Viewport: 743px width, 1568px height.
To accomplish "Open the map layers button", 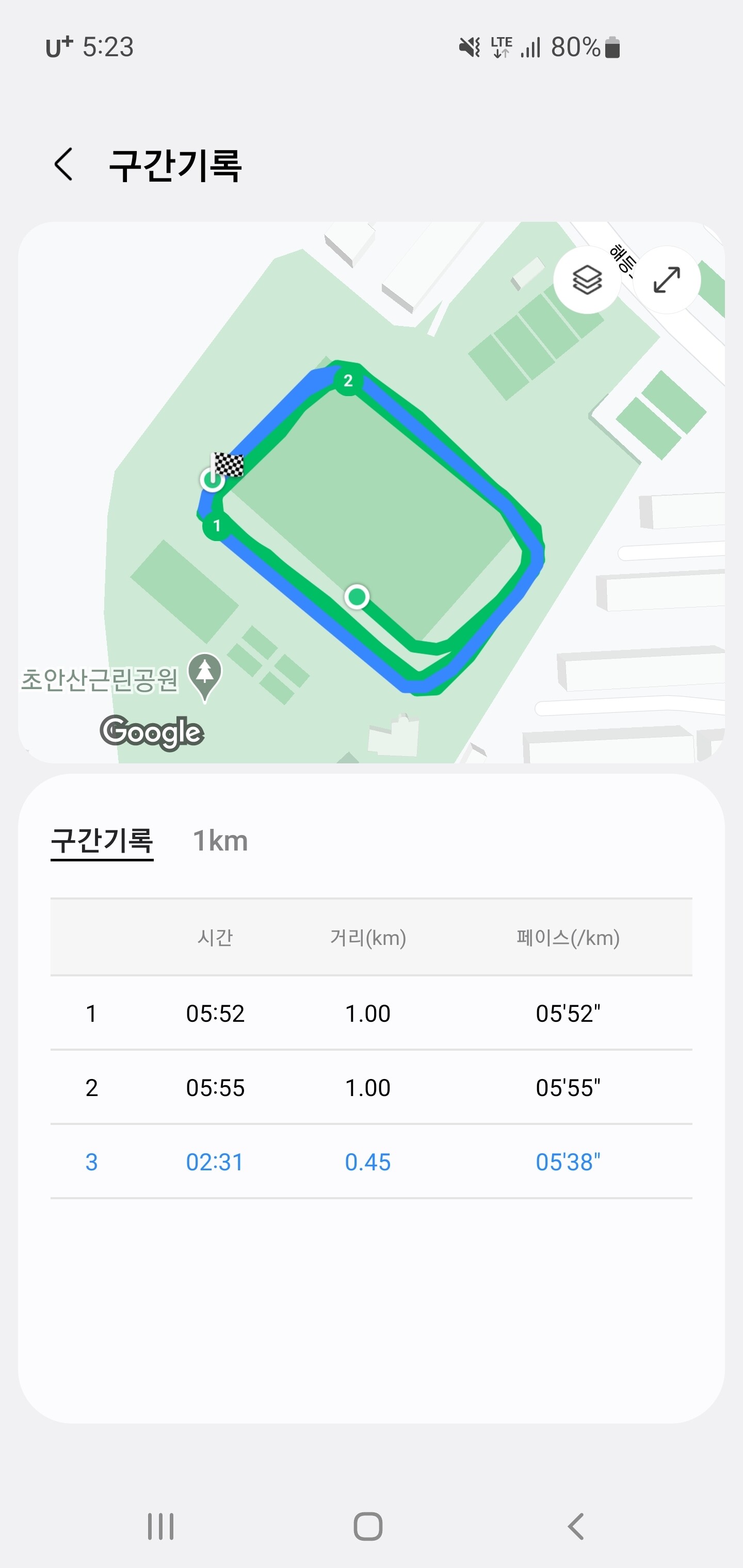I will pyautogui.click(x=587, y=280).
